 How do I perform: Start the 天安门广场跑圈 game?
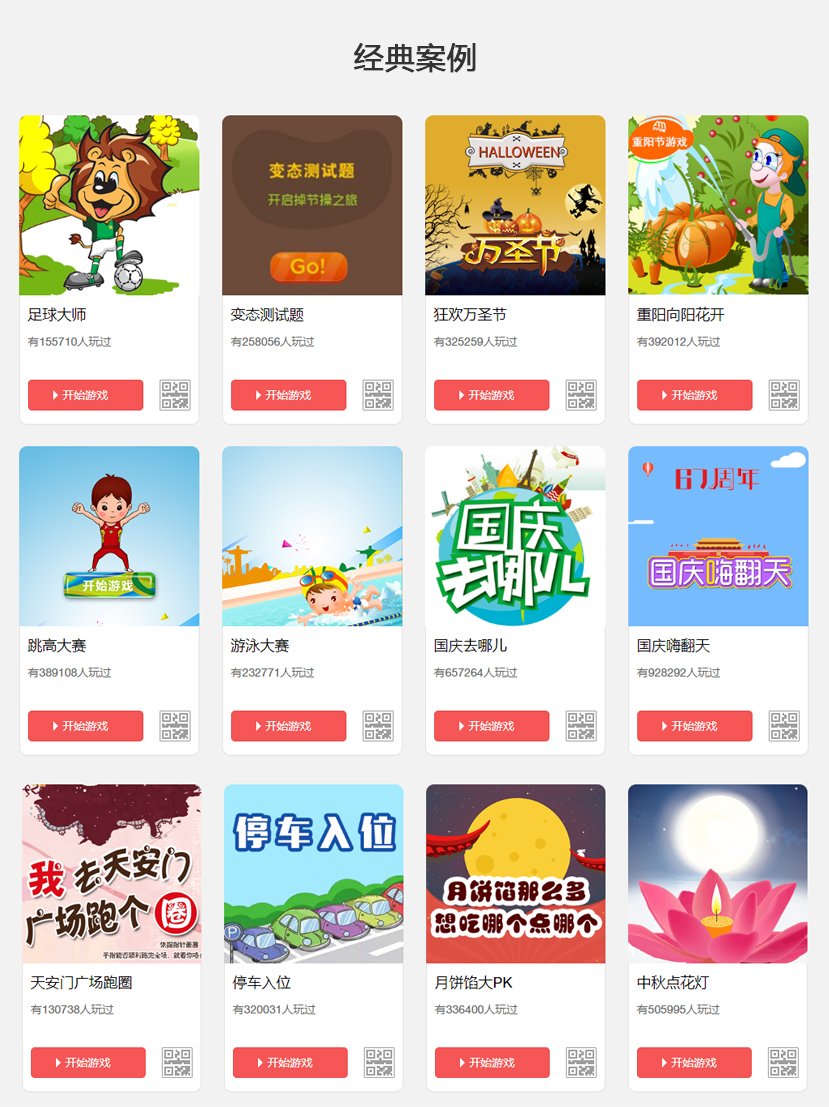[x=88, y=1062]
